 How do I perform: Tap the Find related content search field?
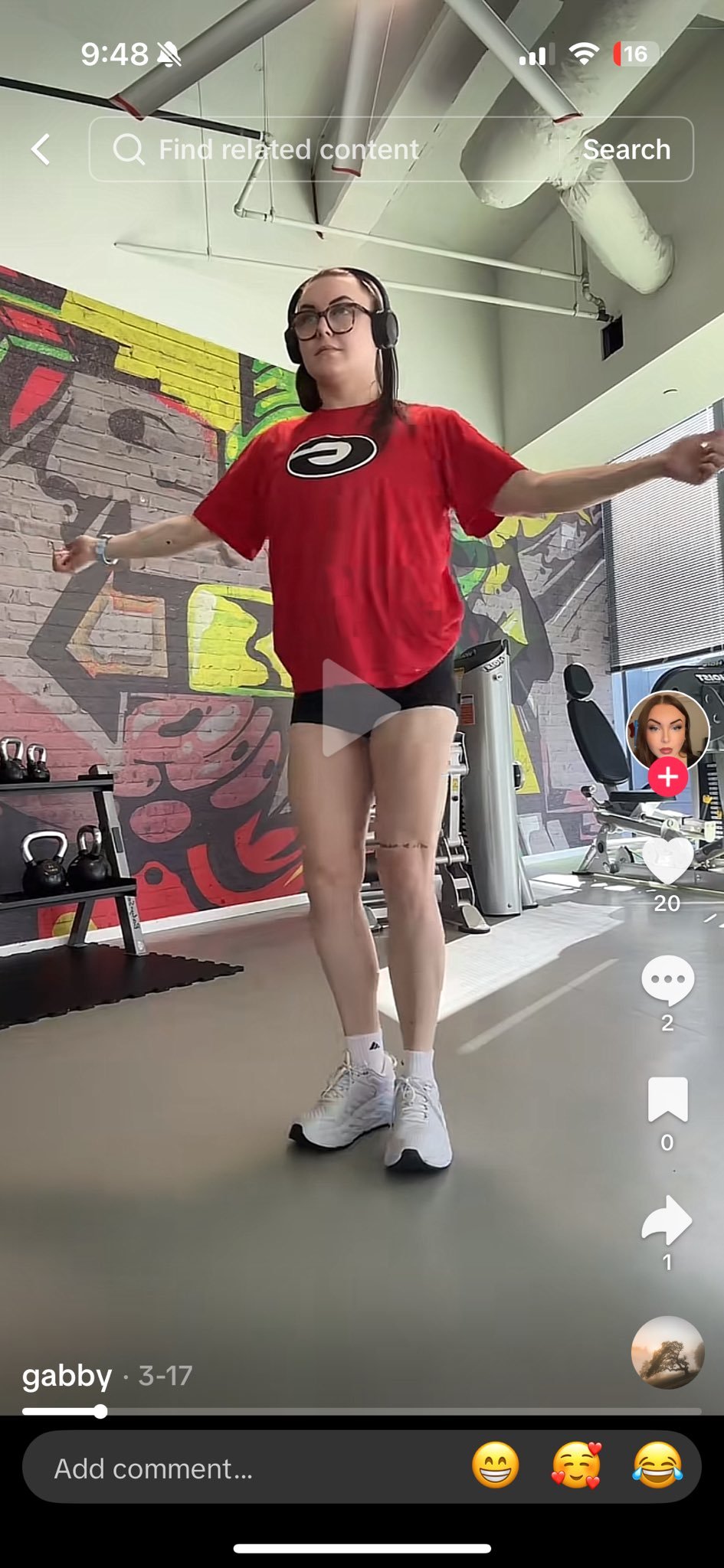point(322,149)
